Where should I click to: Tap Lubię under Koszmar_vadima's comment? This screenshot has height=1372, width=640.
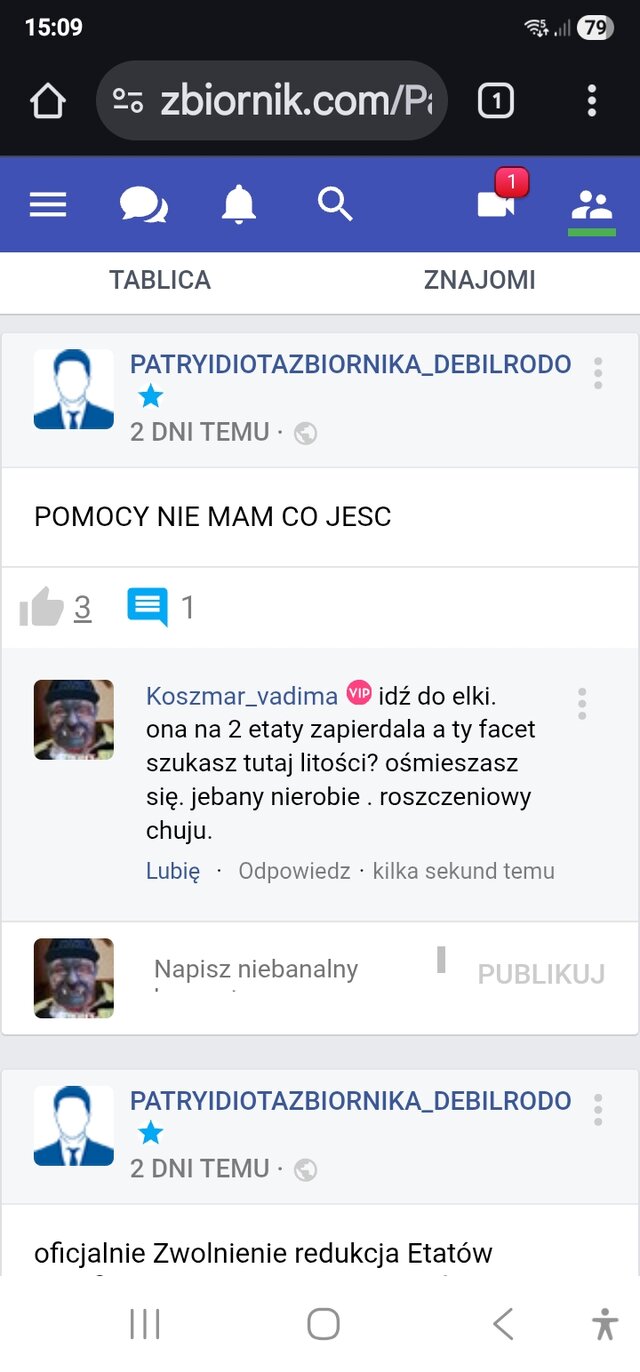point(173,871)
